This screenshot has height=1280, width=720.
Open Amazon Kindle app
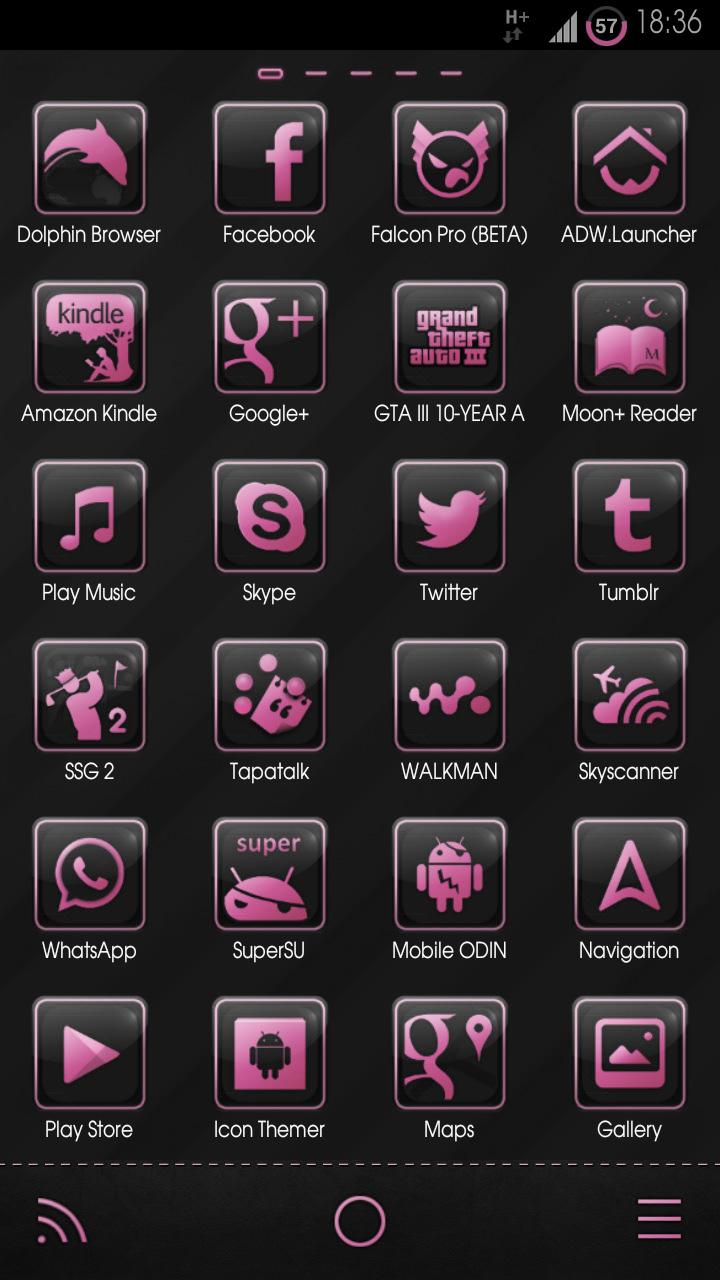pyautogui.click(x=89, y=337)
